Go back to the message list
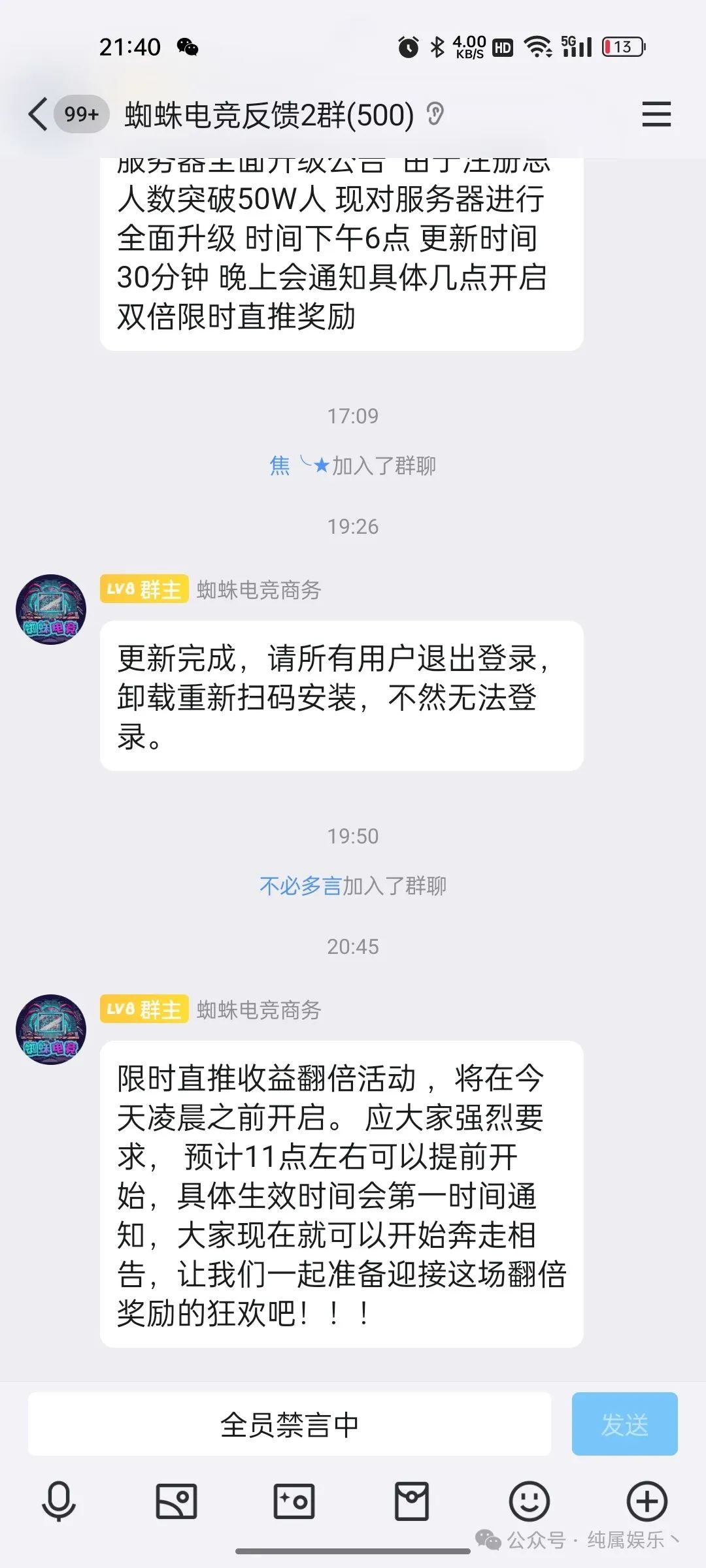The width and height of the screenshot is (706, 1568). 39,114
